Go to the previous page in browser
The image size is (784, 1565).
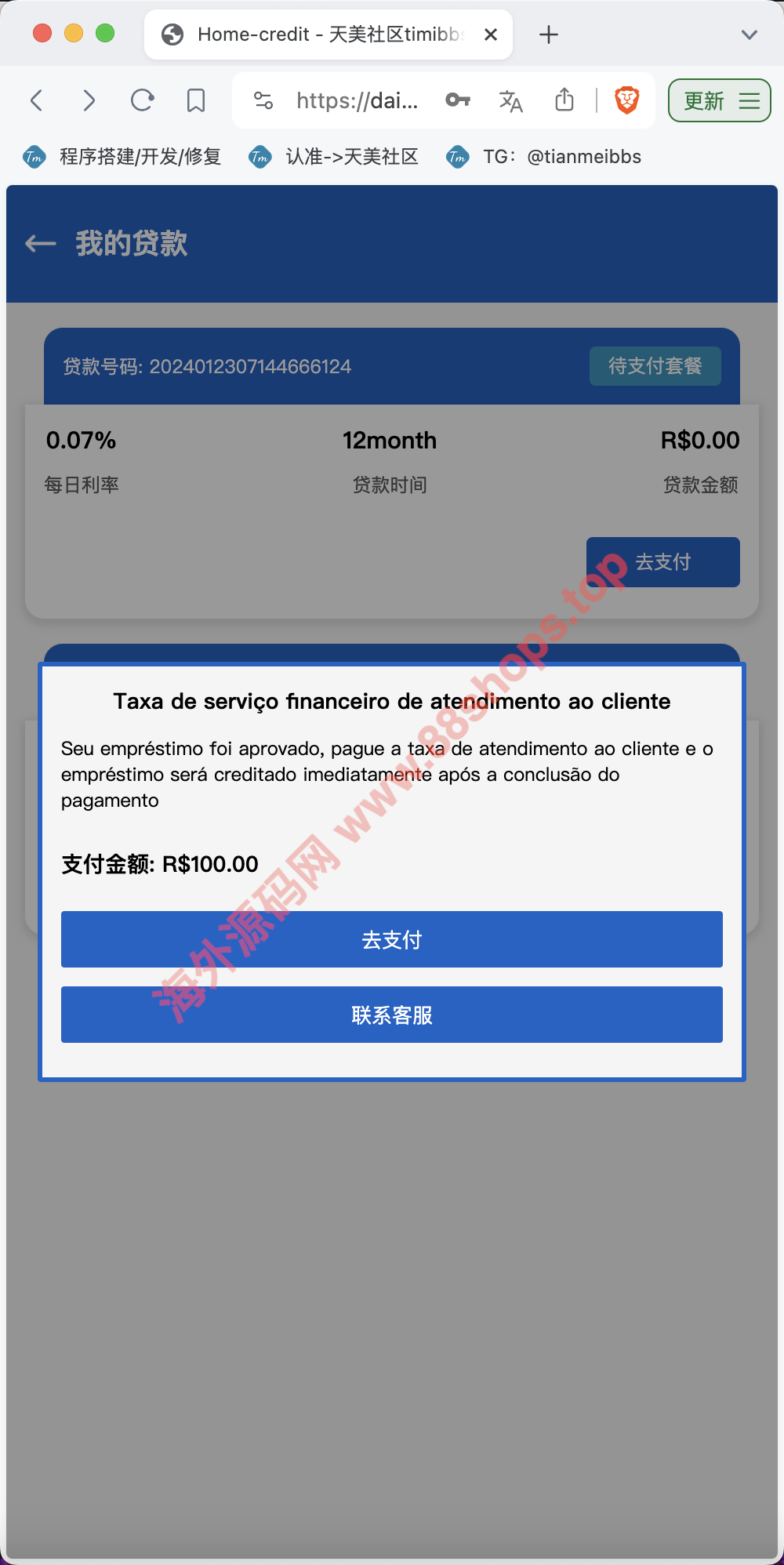37,100
